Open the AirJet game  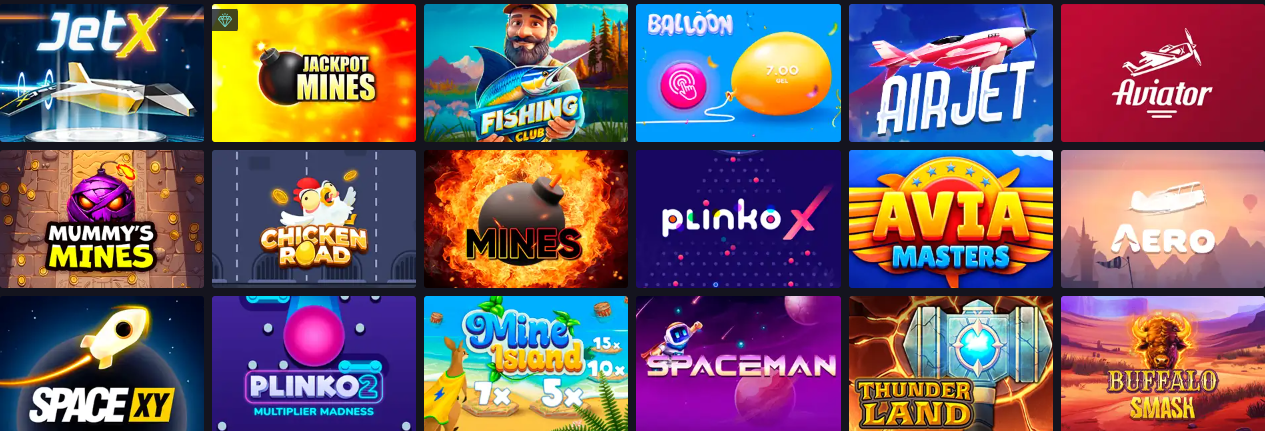tap(950, 73)
